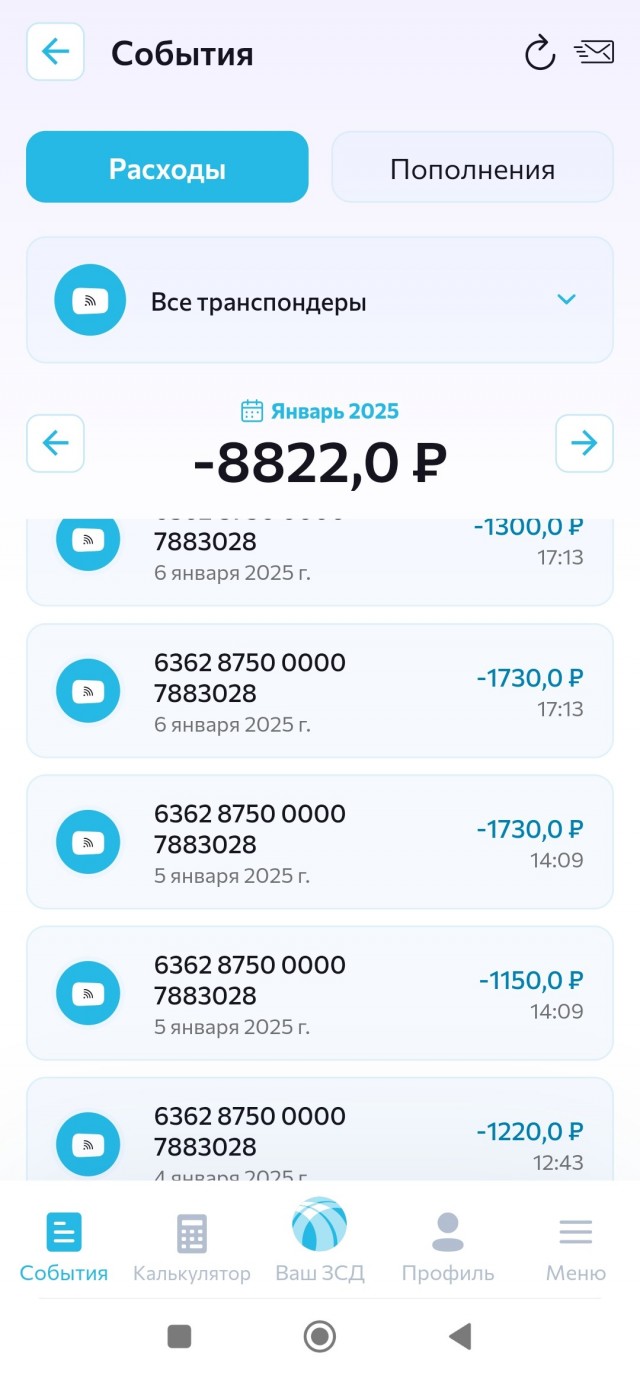The image size is (640, 1375).
Task: Open the Январь 2025 date picker
Action: tap(320, 411)
